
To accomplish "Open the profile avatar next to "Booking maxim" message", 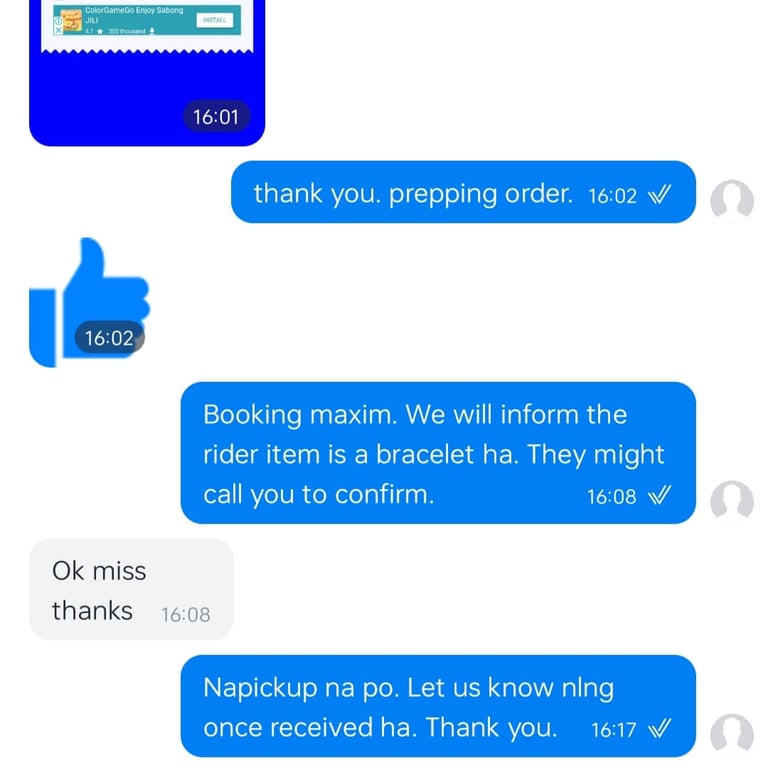I will coord(731,500).
